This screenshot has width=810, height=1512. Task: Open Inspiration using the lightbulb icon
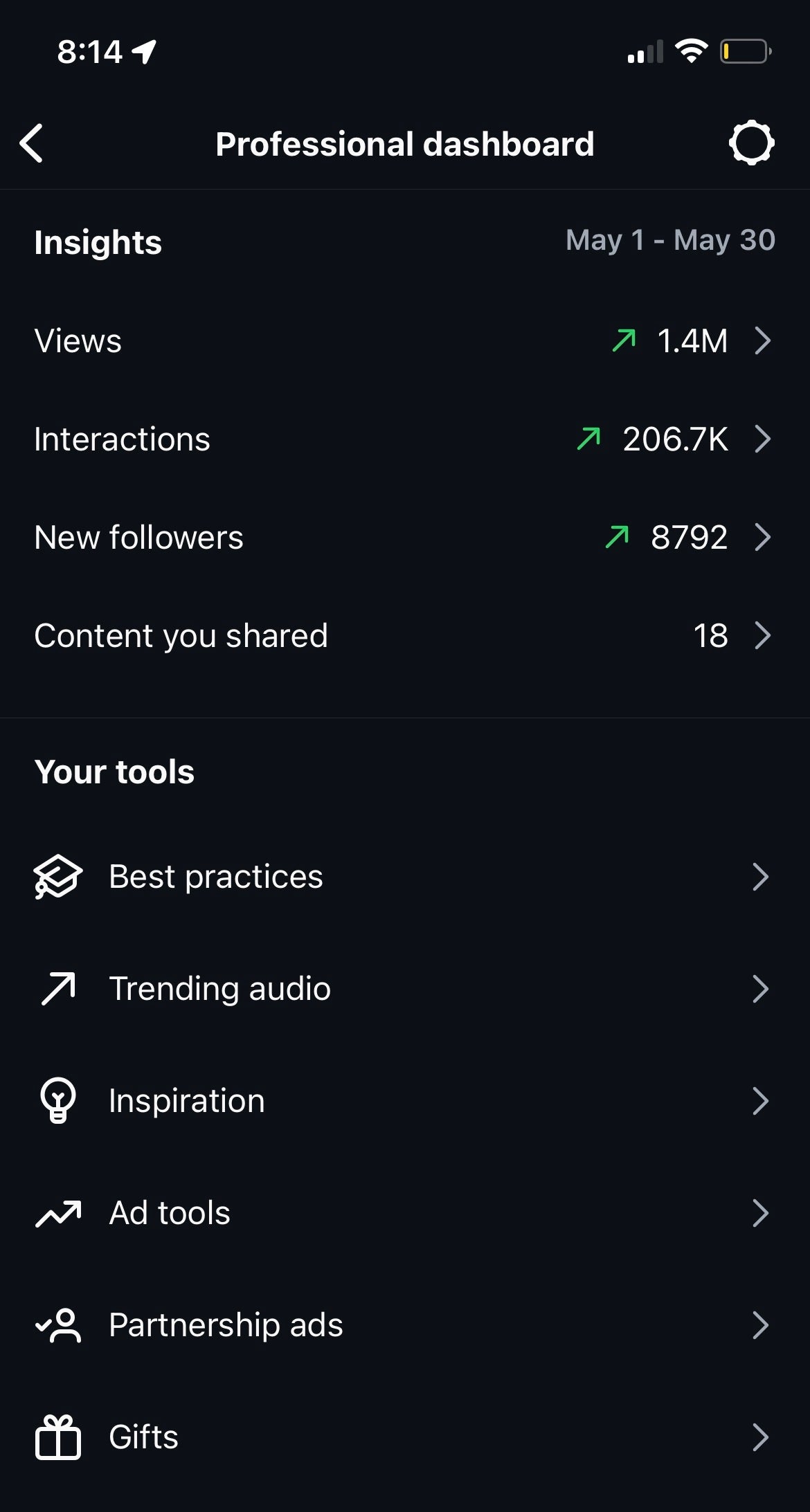(x=57, y=1100)
